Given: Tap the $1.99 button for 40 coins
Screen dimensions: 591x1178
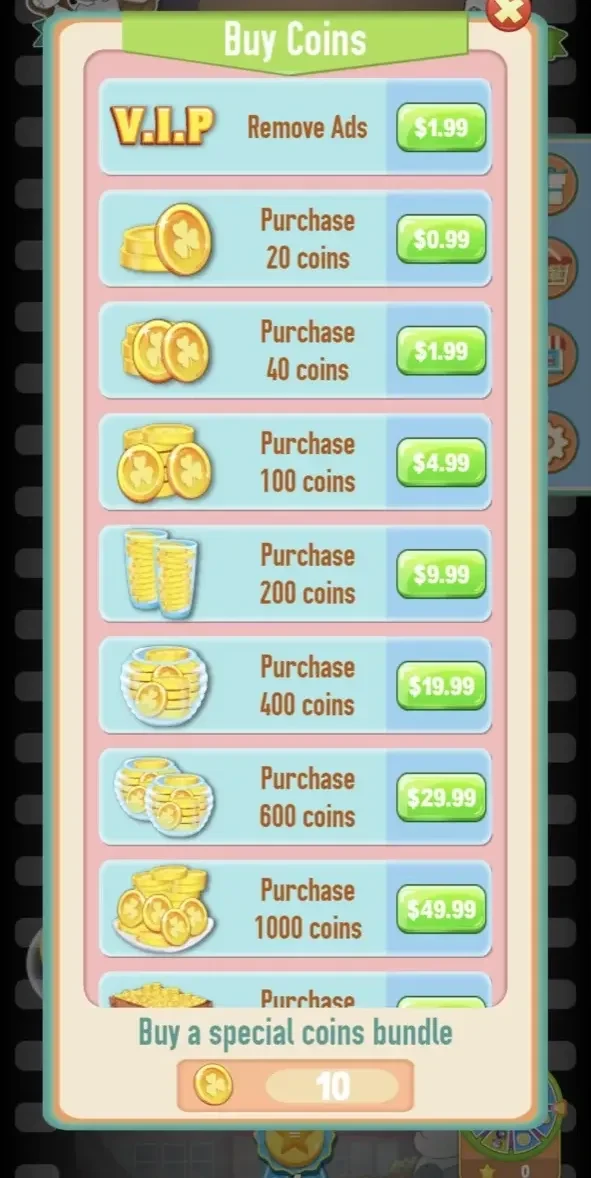Looking at the screenshot, I should click(441, 351).
